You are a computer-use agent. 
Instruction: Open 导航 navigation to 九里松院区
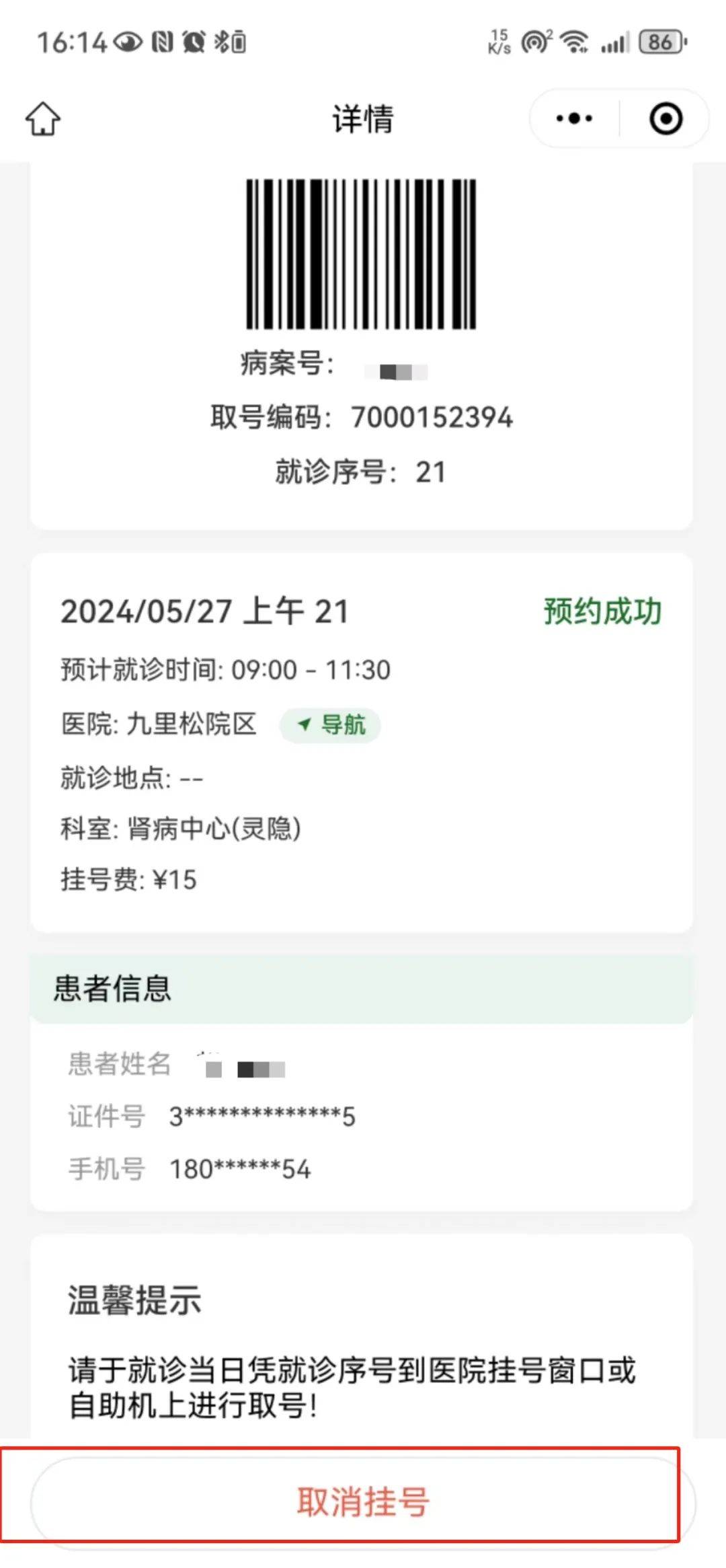click(x=331, y=725)
